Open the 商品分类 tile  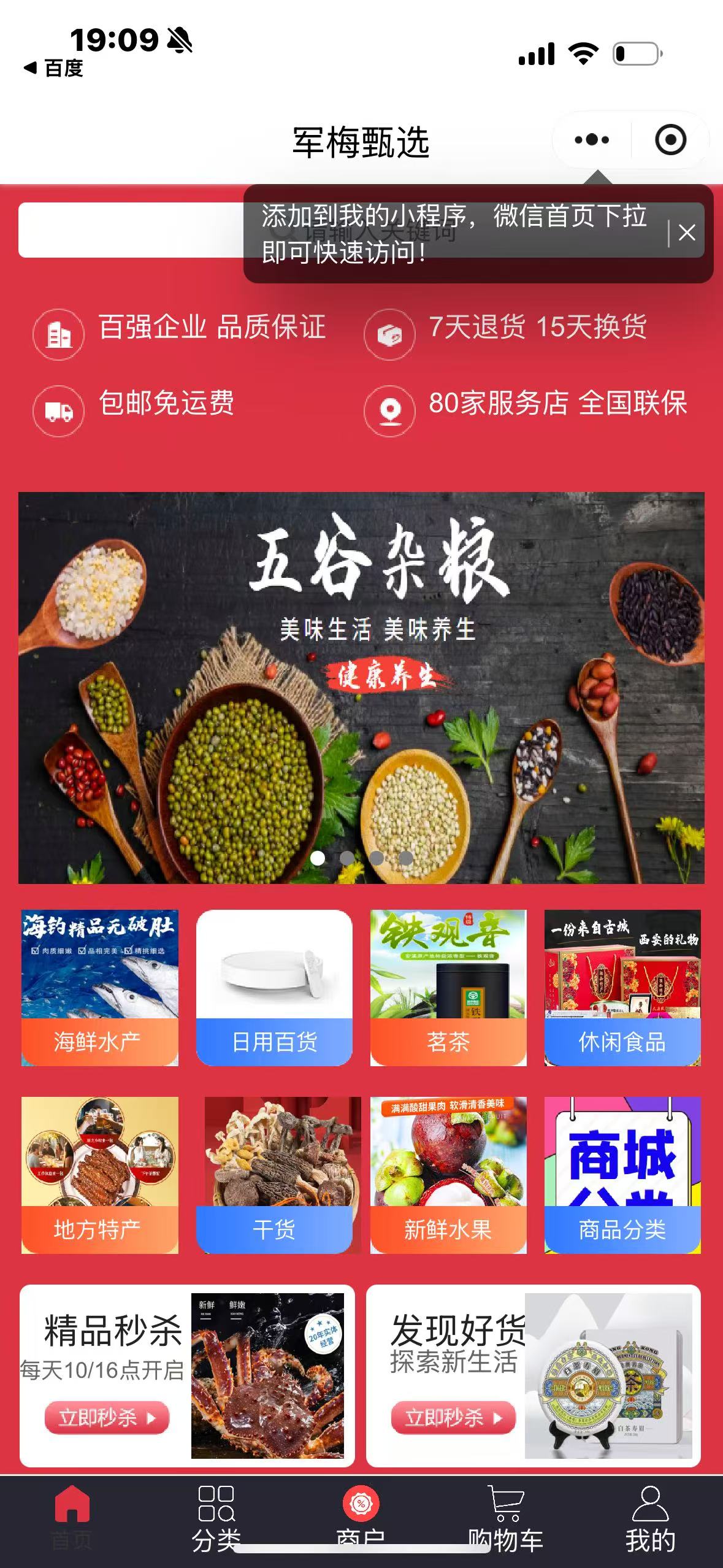pos(622,1175)
